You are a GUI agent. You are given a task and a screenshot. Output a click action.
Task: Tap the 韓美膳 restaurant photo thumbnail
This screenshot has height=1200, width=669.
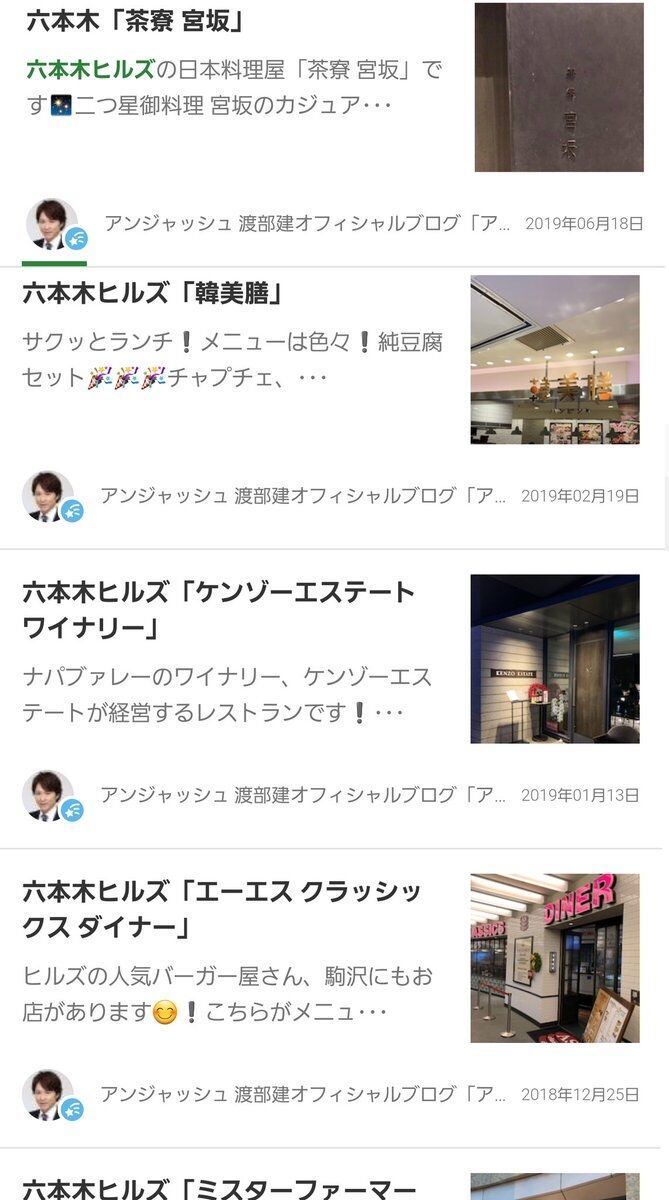click(555, 360)
